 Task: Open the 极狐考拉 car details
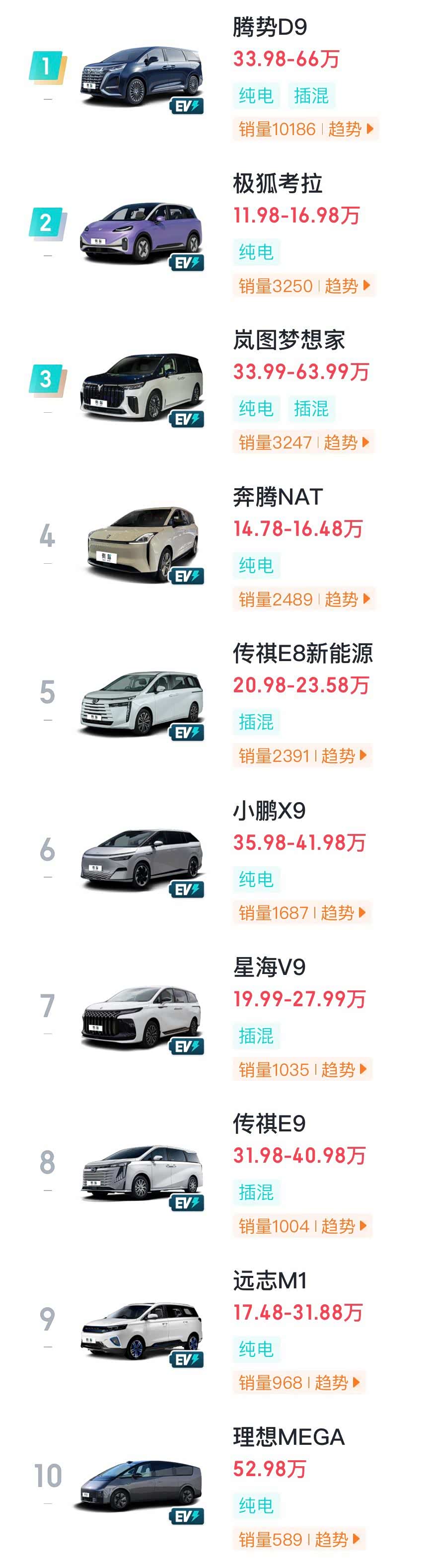(x=277, y=184)
